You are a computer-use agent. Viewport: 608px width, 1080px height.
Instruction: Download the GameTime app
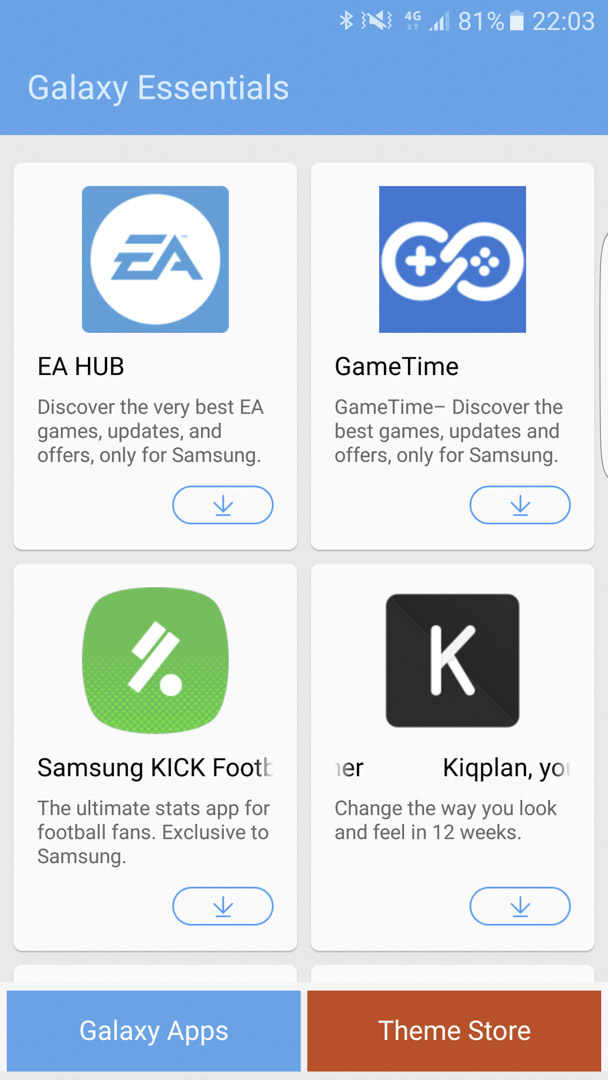click(520, 505)
